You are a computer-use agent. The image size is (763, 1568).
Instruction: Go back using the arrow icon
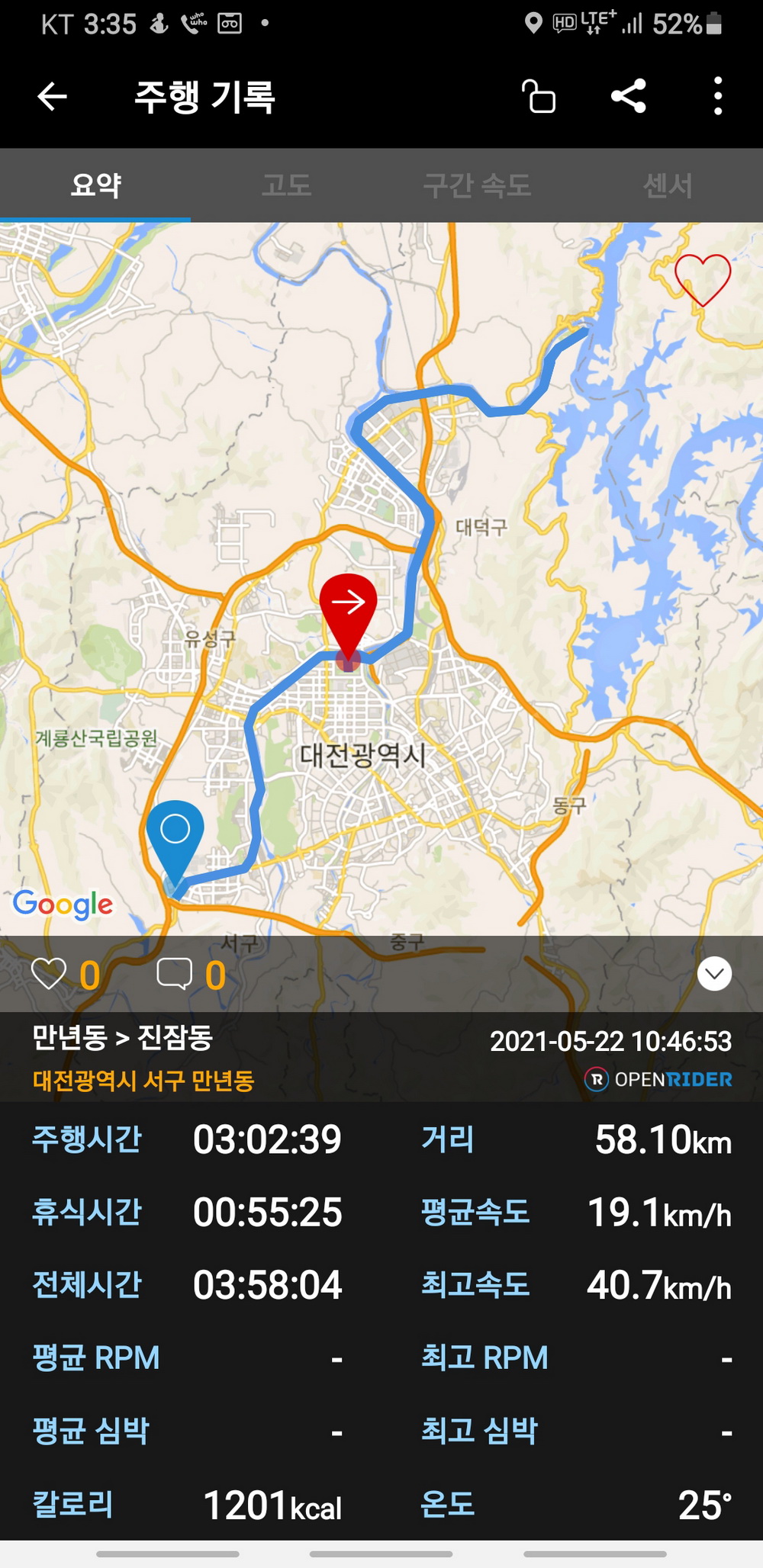[52, 96]
